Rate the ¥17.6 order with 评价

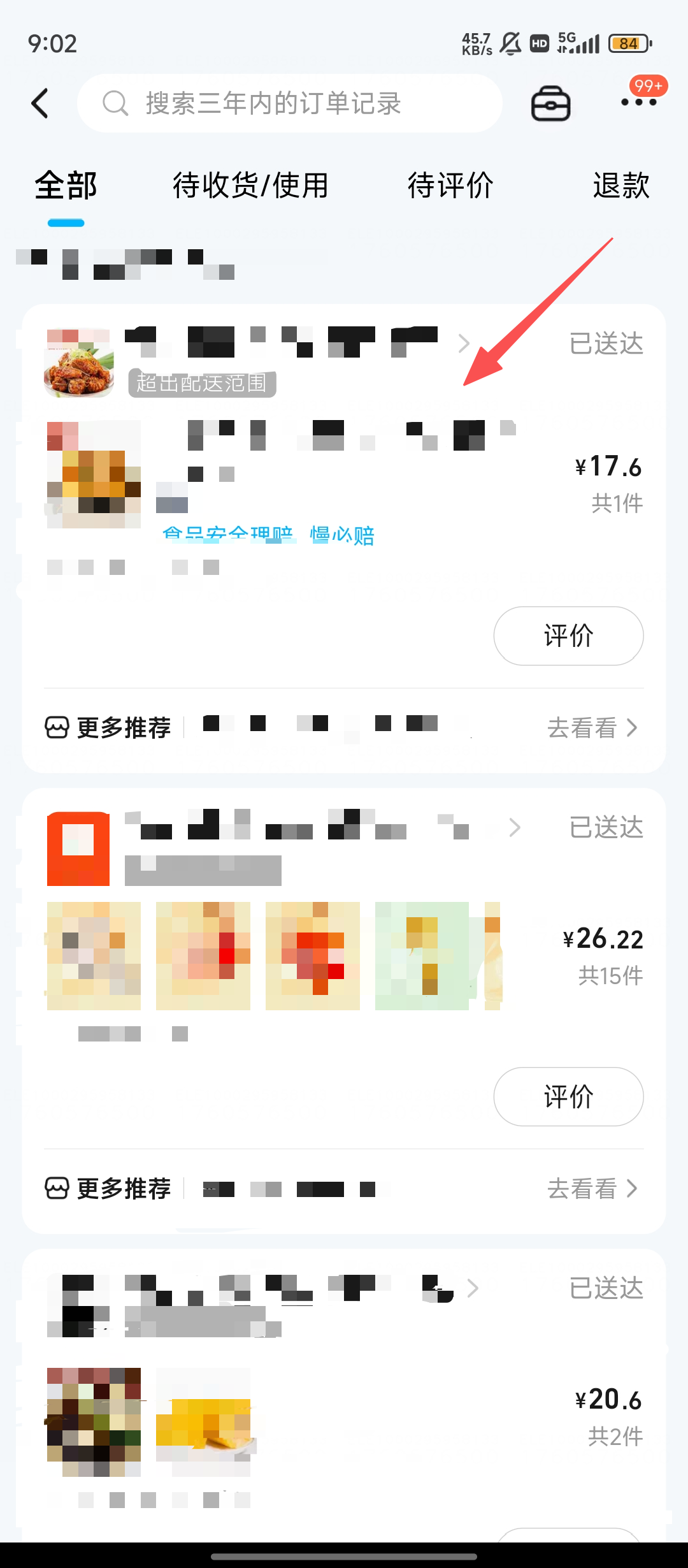[568, 636]
